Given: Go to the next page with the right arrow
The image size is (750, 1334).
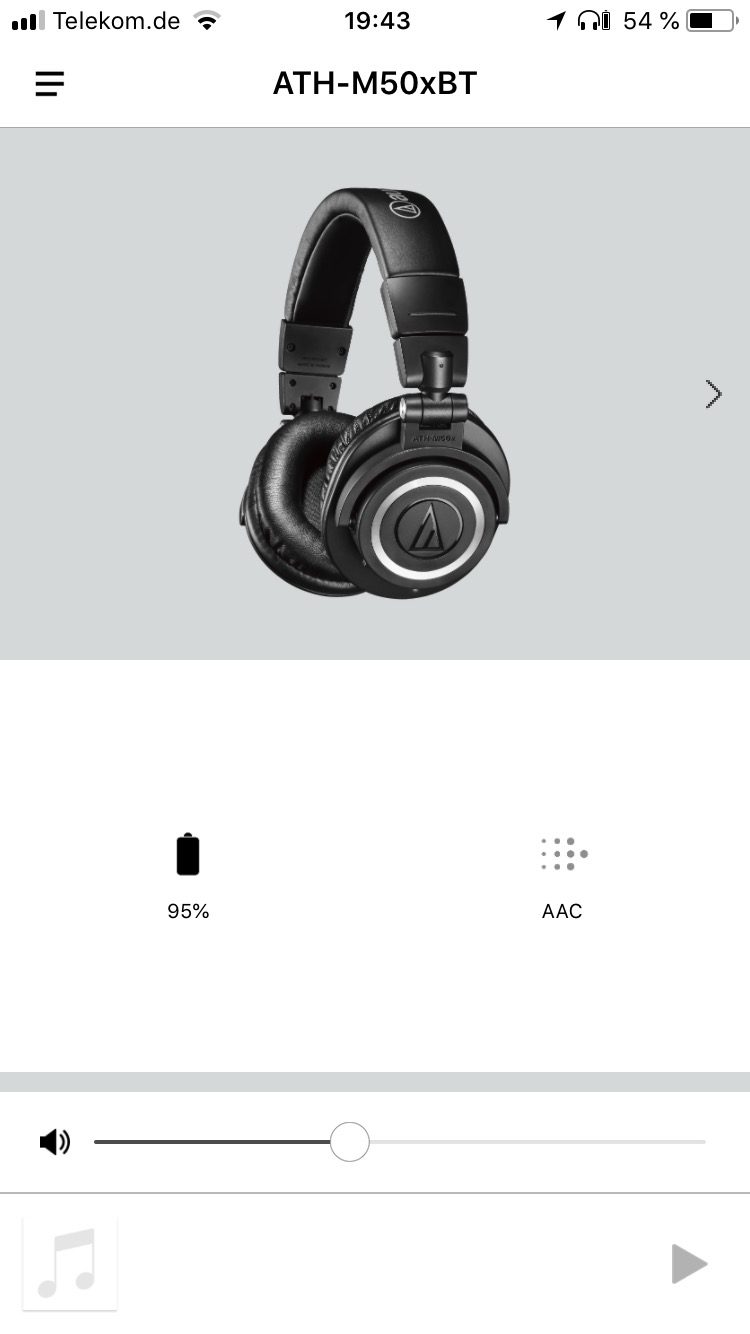Looking at the screenshot, I should (713, 395).
